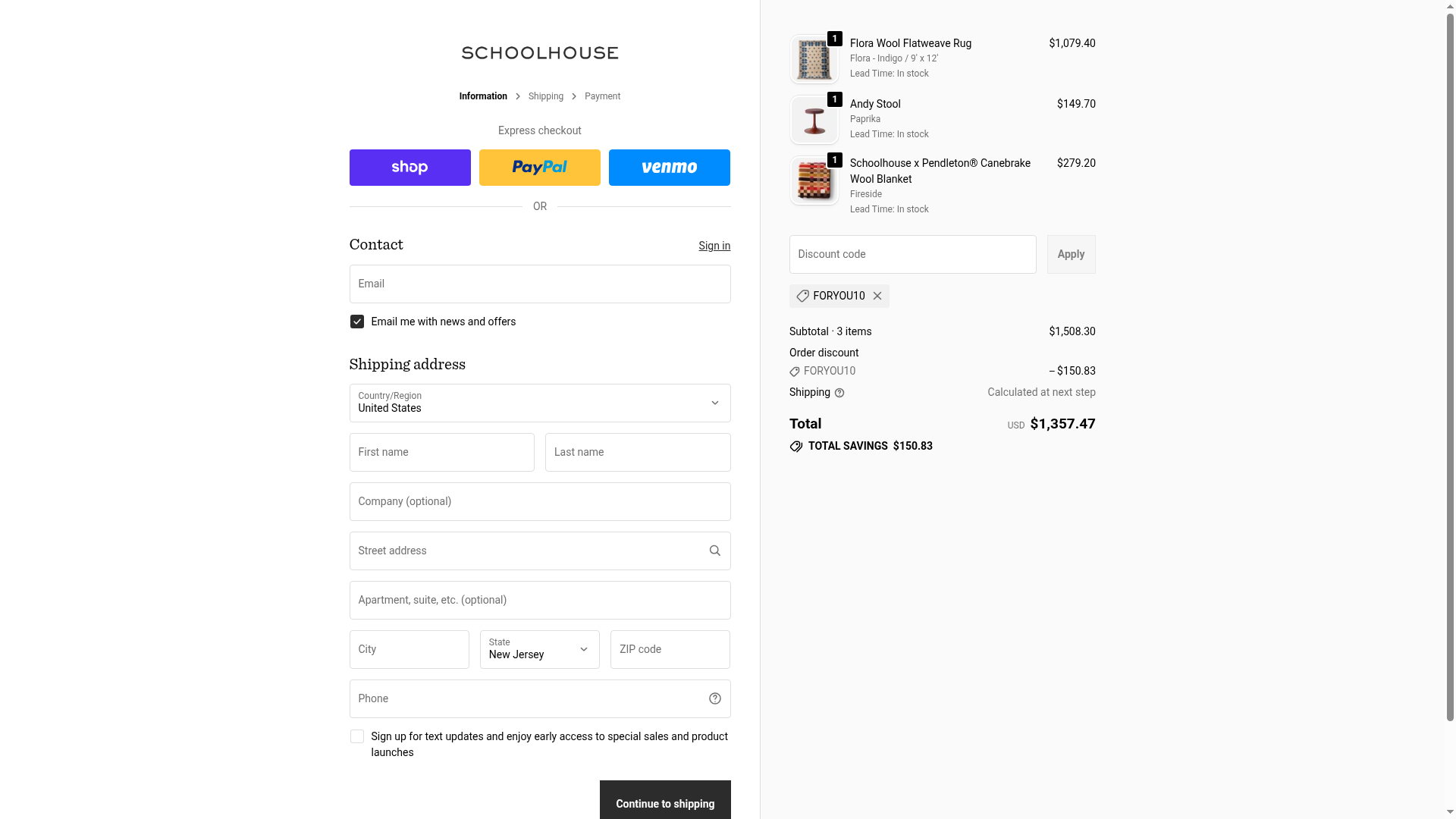Select the Last name field

pos(637,453)
